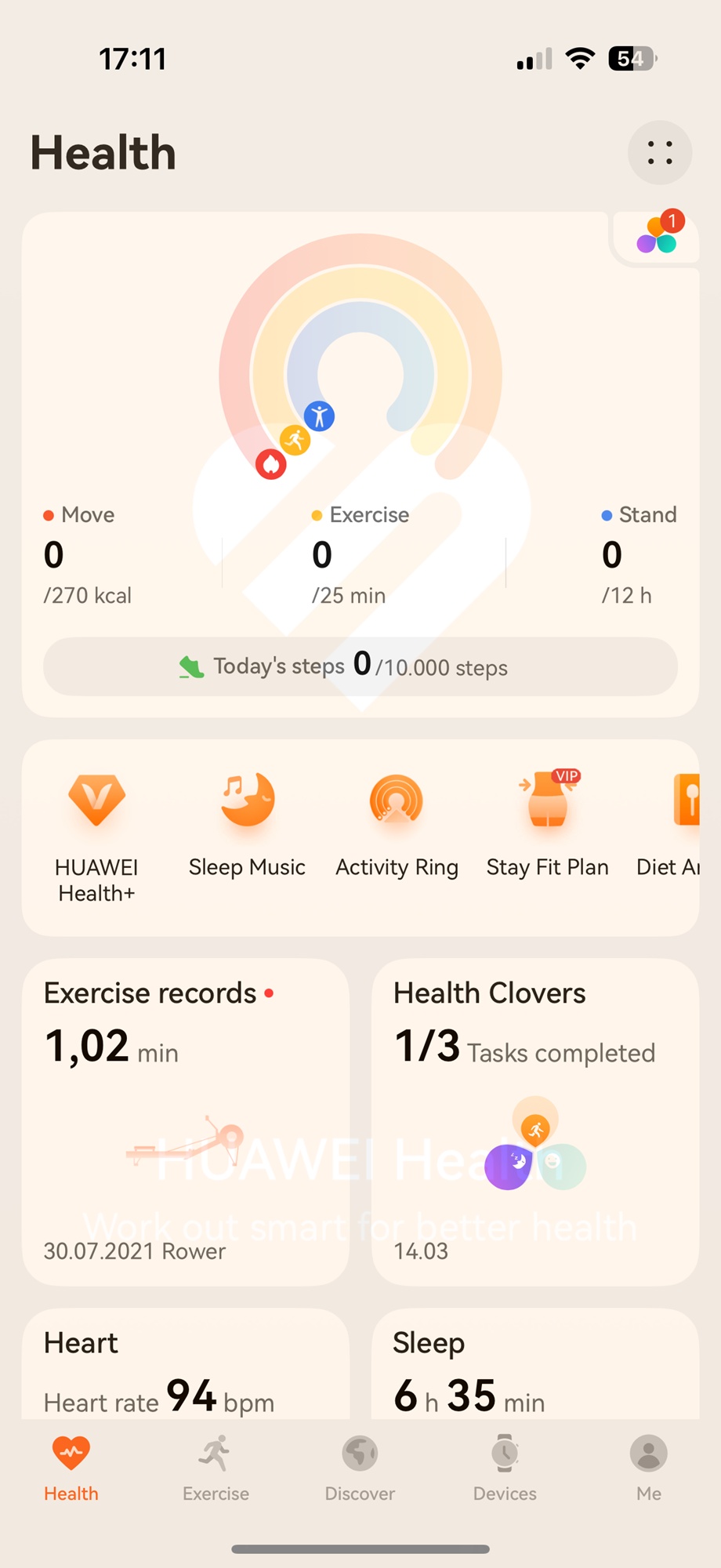Open the Exercise records card
Screen dimensions: 721x1568
(x=186, y=1121)
